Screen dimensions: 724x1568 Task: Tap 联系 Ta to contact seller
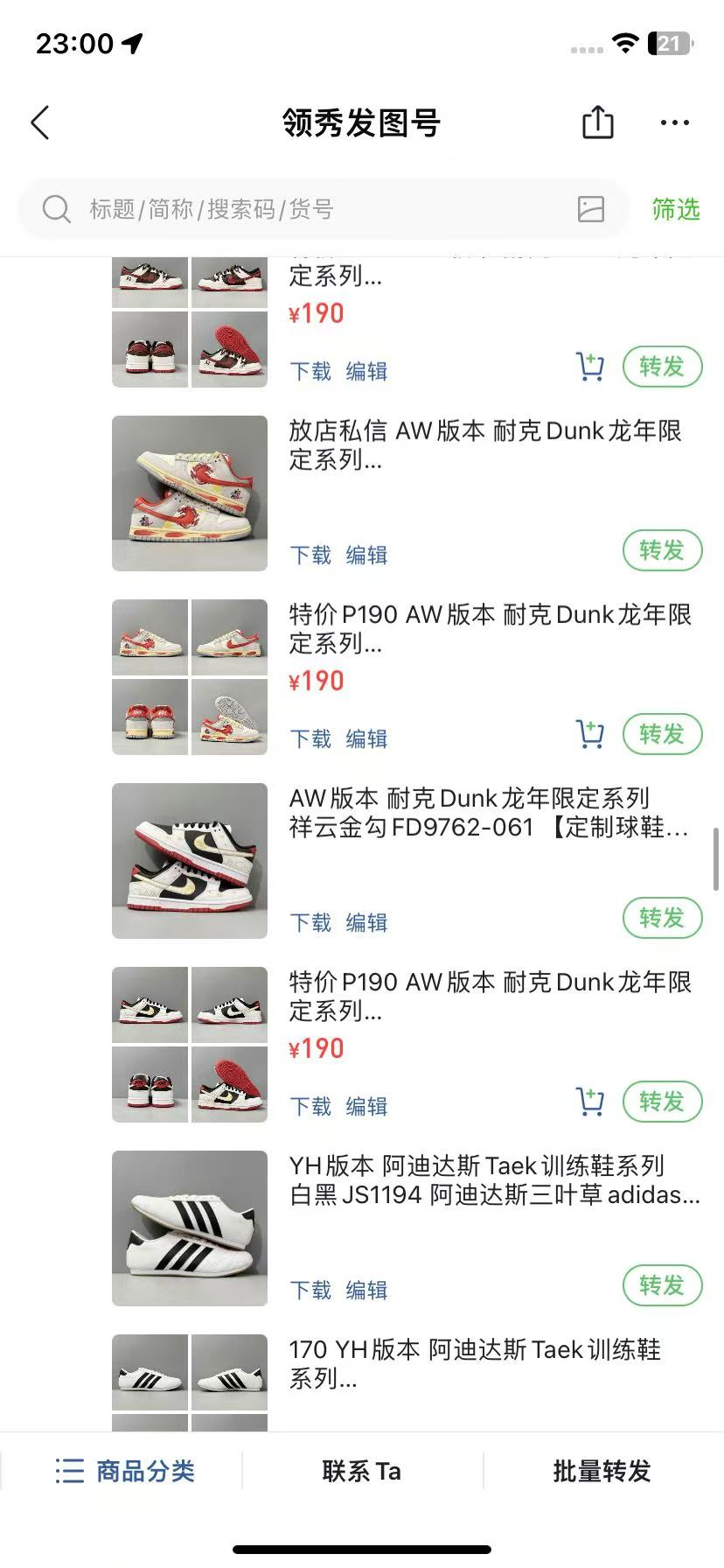point(362,1471)
